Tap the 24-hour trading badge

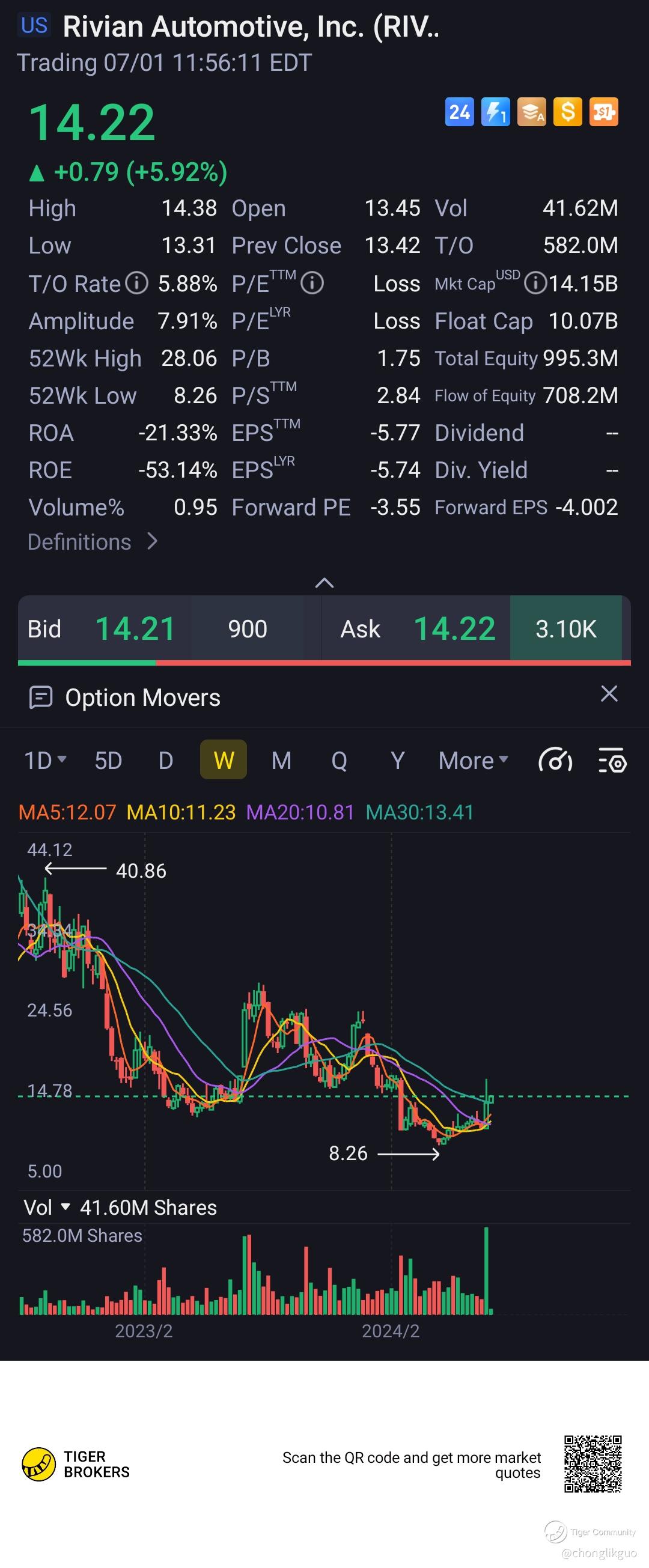coord(459,112)
